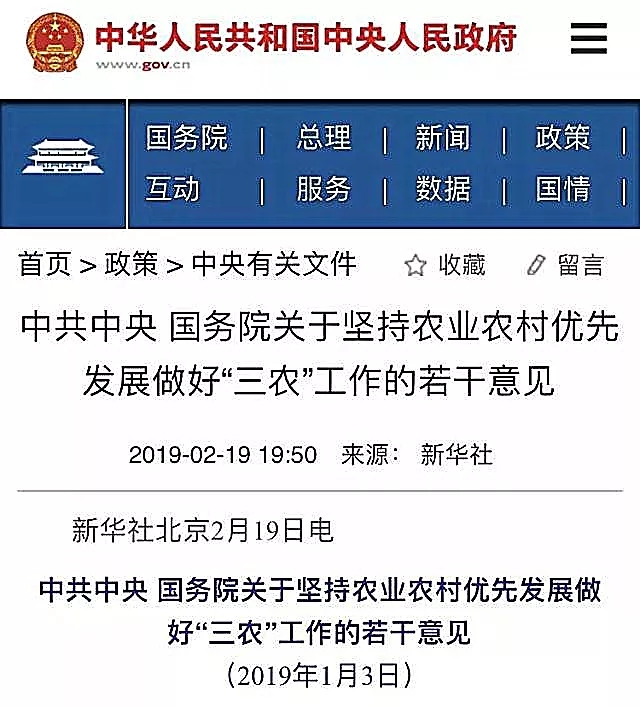
Task: Switch to the 新闻 section
Action: coord(443,137)
